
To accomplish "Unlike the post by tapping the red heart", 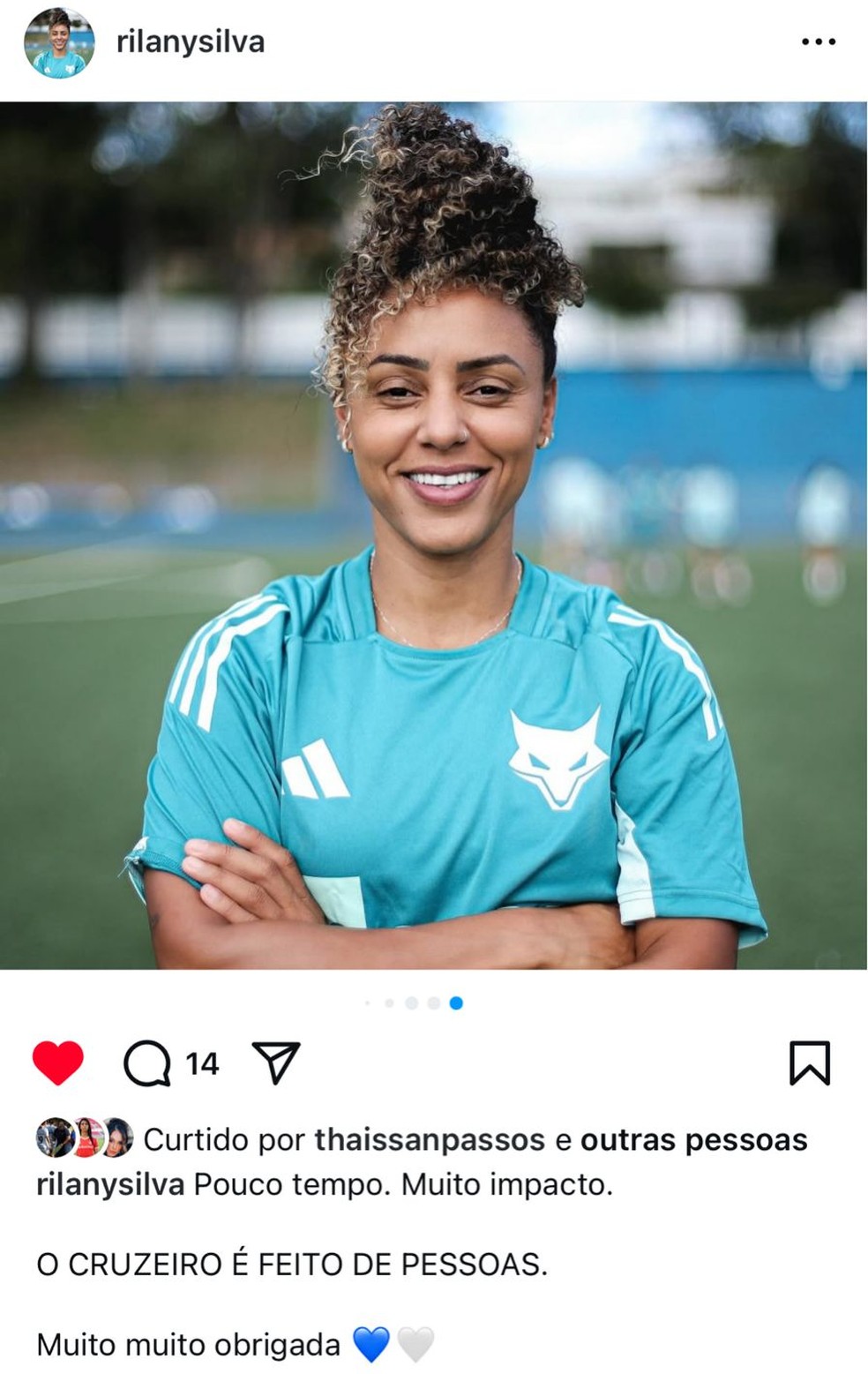I will tap(55, 1062).
